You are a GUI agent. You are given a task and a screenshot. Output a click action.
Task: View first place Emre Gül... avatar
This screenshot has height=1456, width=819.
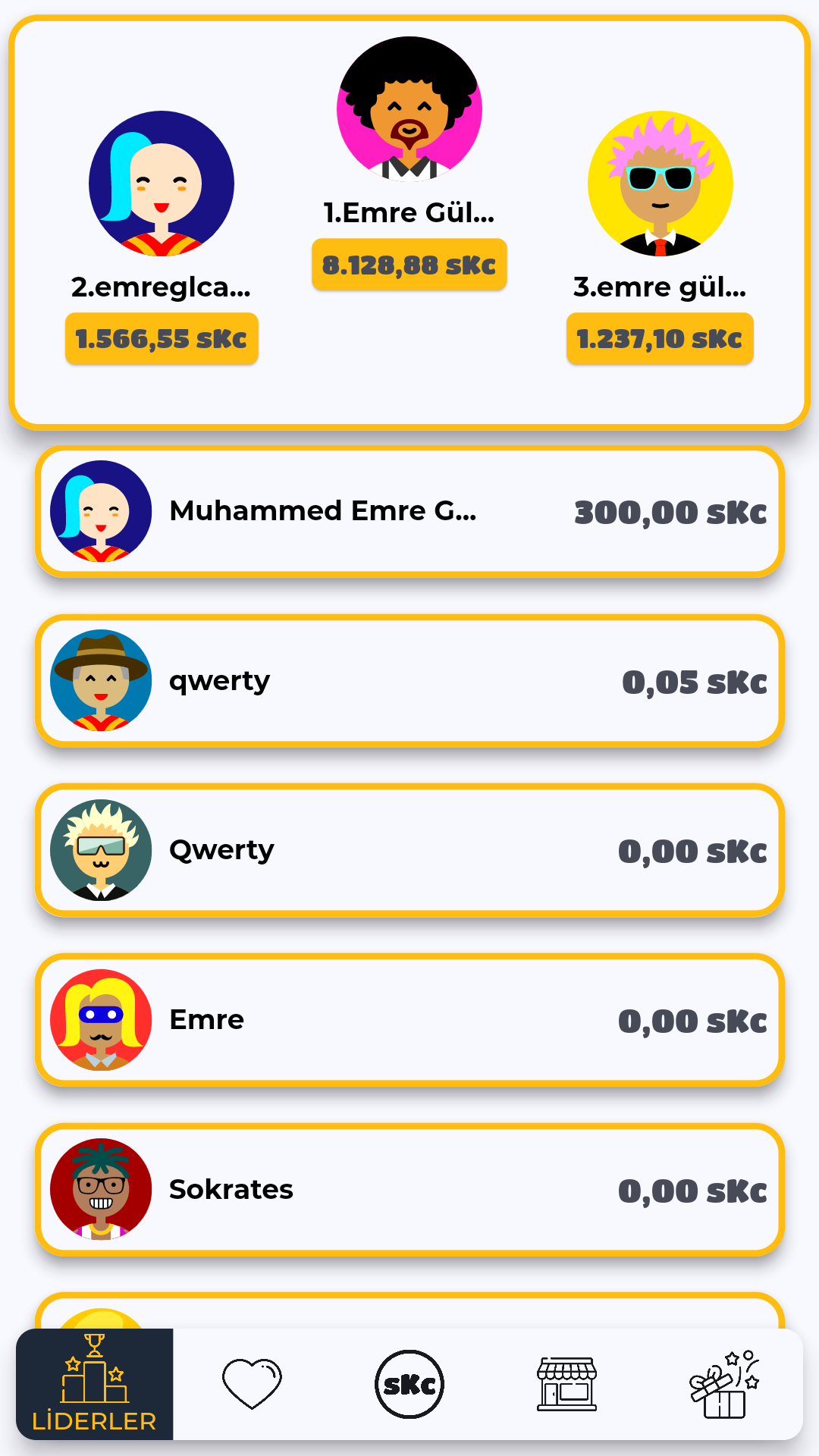pos(409,109)
